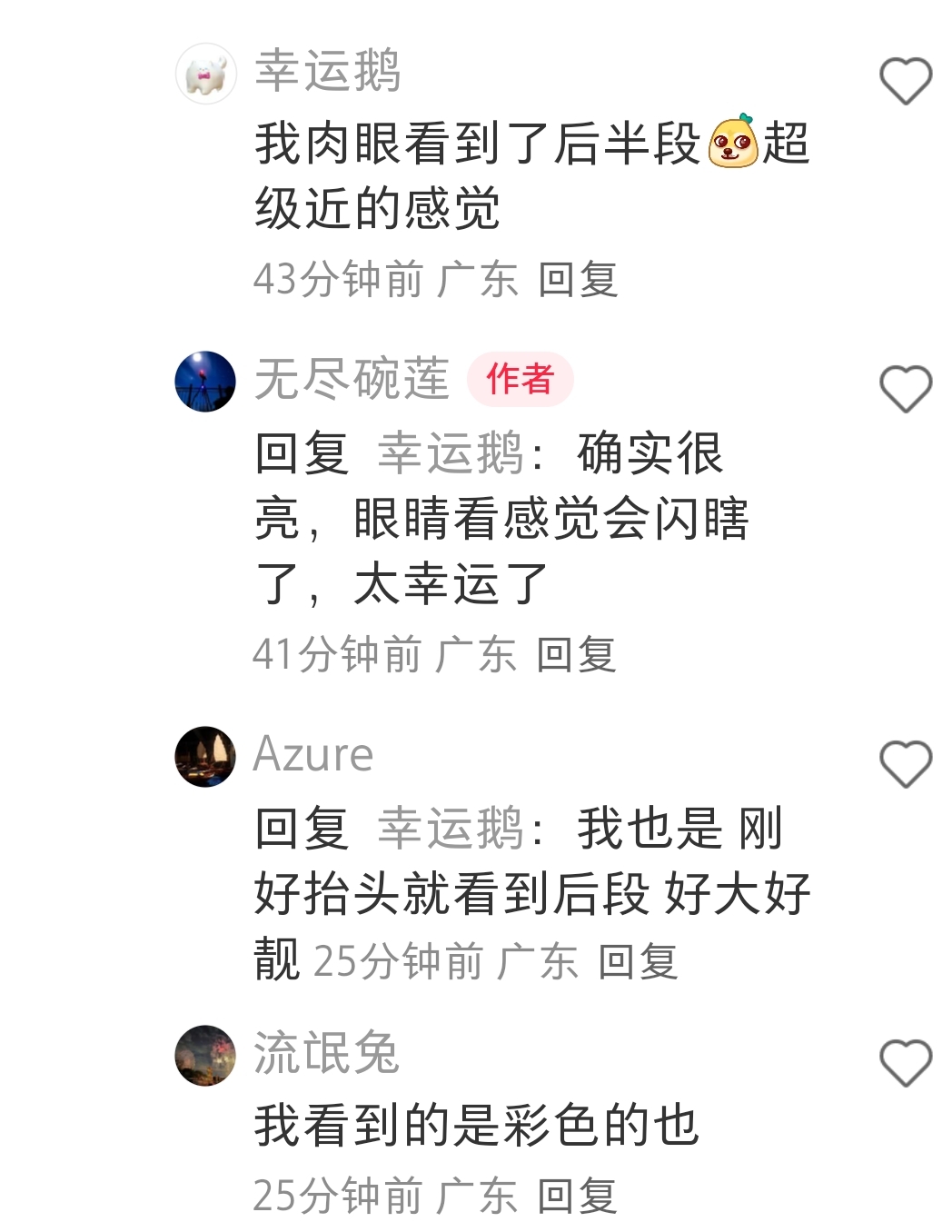View Azure's profile picture

click(x=205, y=757)
